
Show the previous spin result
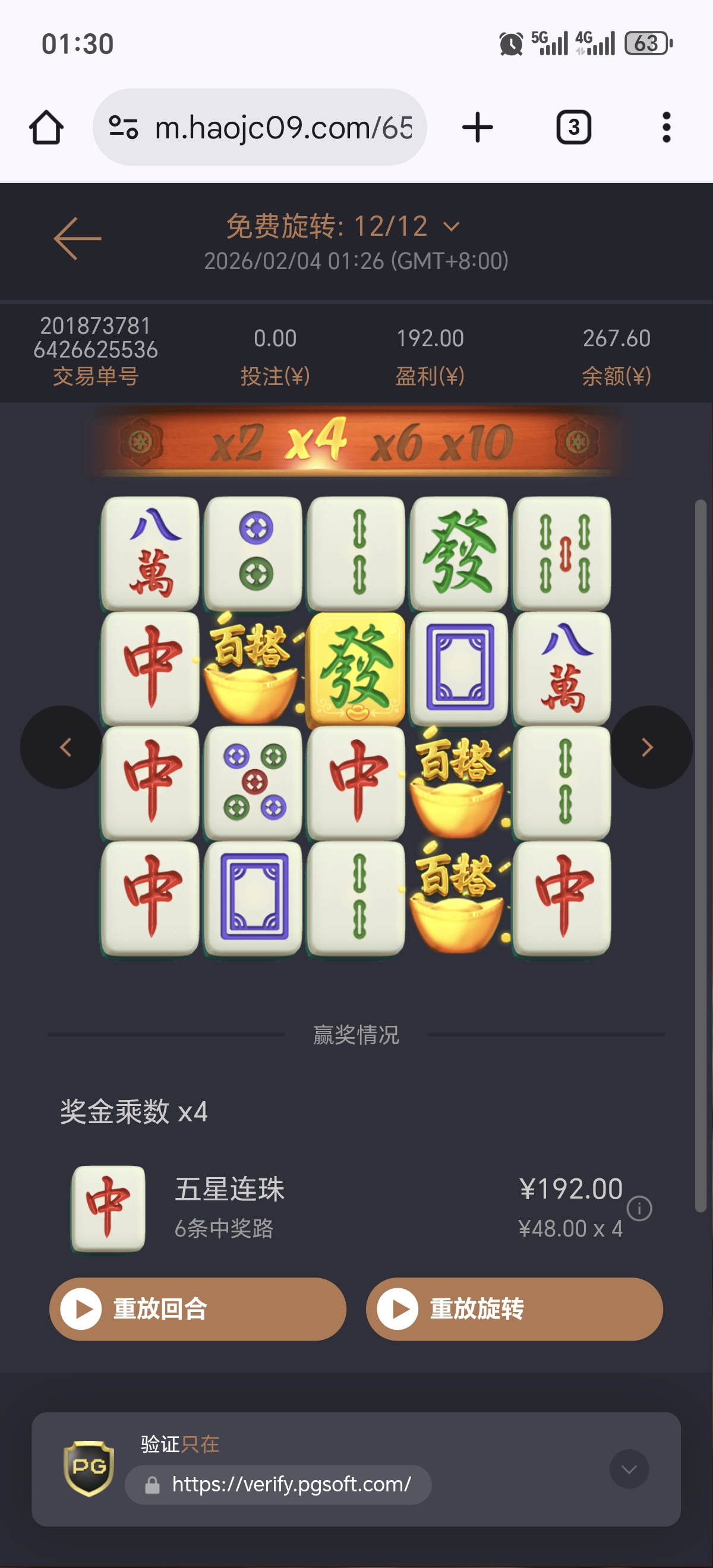pos(63,747)
